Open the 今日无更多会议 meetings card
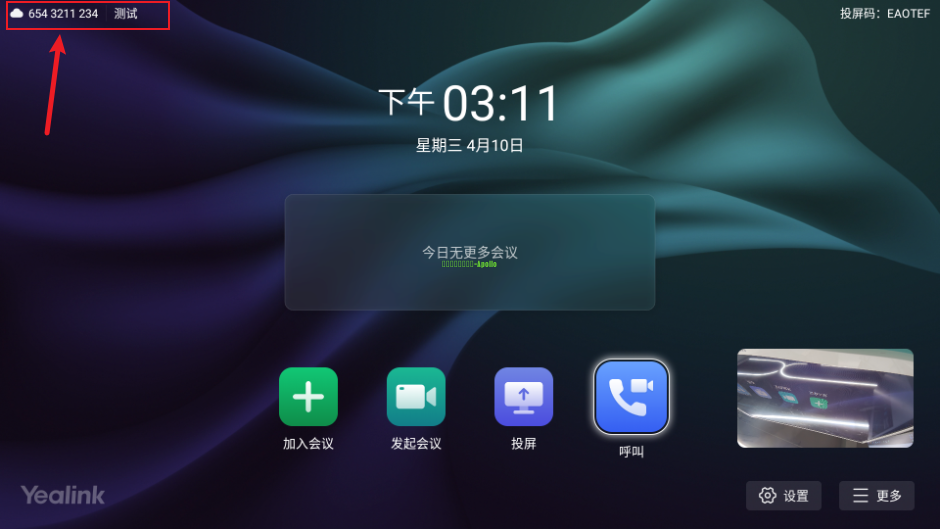This screenshot has height=529, width=940. click(470, 252)
